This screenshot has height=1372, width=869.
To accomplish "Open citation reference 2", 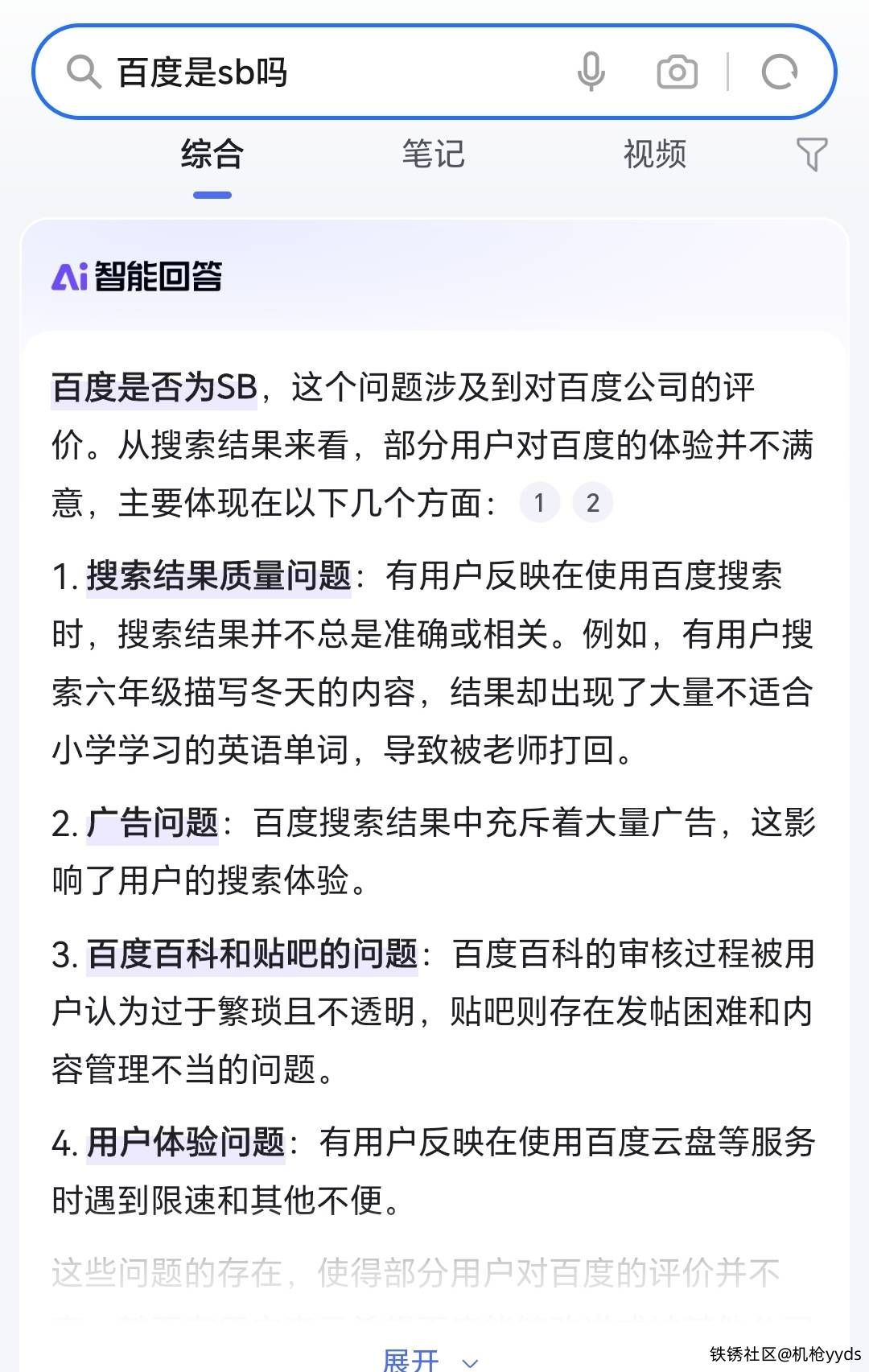I will point(593,503).
